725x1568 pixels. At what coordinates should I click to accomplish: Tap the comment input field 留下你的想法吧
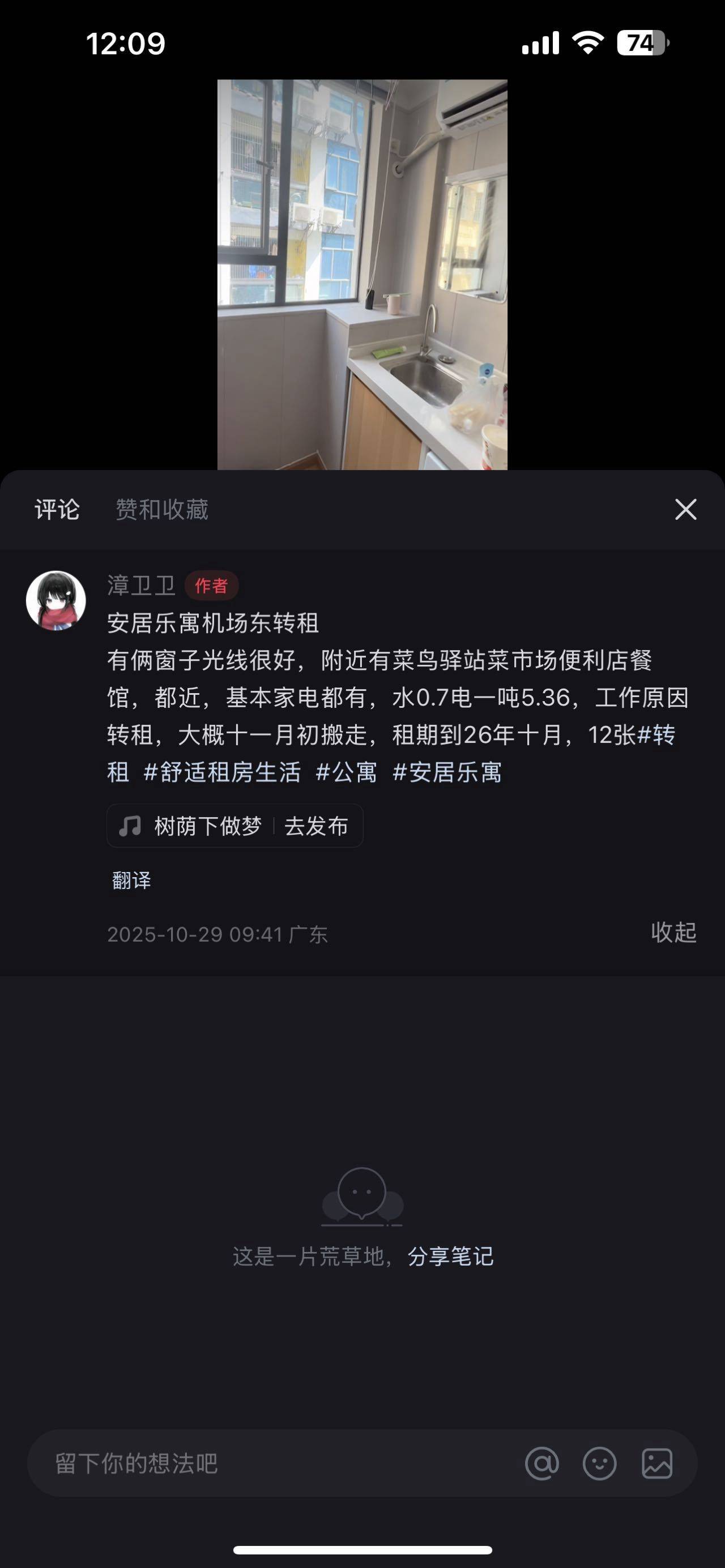[x=244, y=1465]
